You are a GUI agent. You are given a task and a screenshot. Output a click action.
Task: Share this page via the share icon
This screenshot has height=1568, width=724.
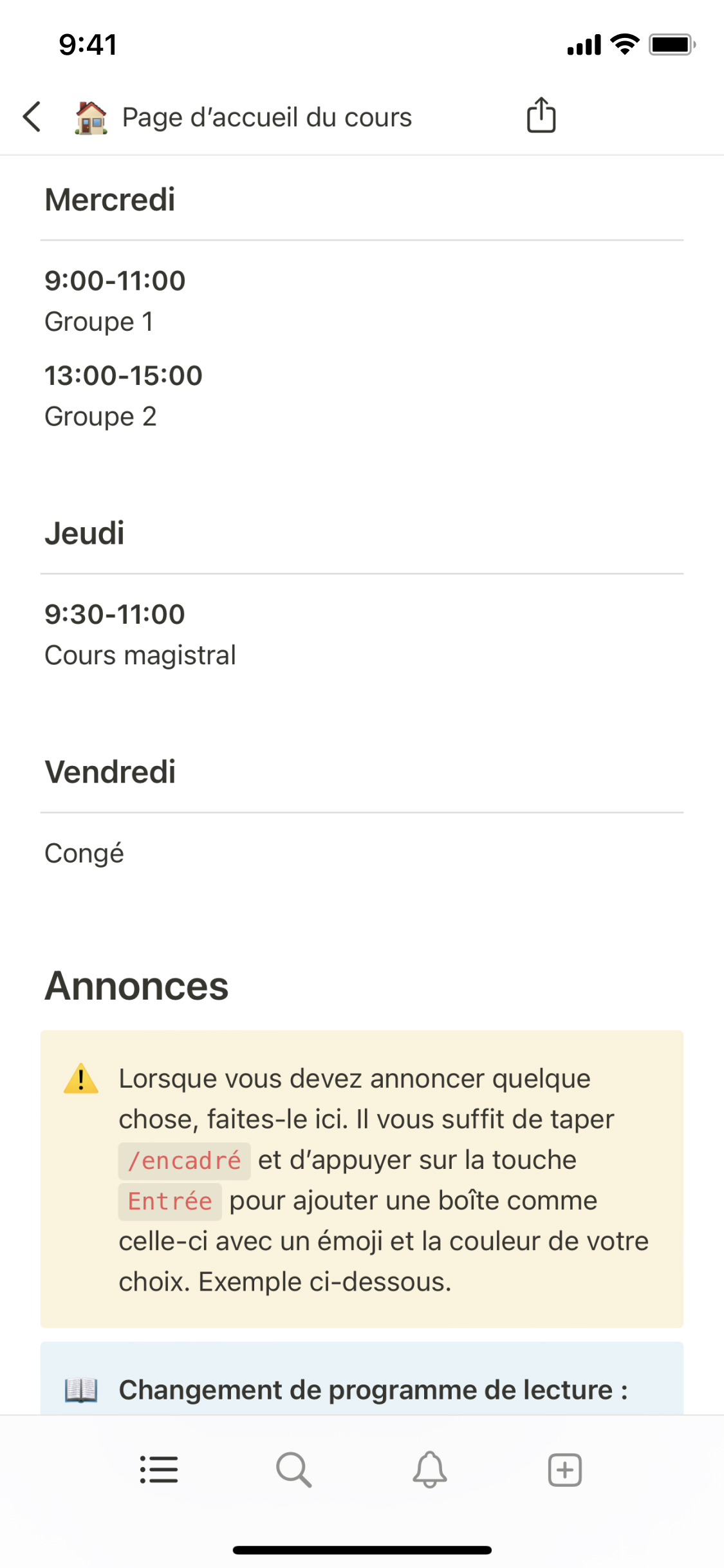coord(541,116)
